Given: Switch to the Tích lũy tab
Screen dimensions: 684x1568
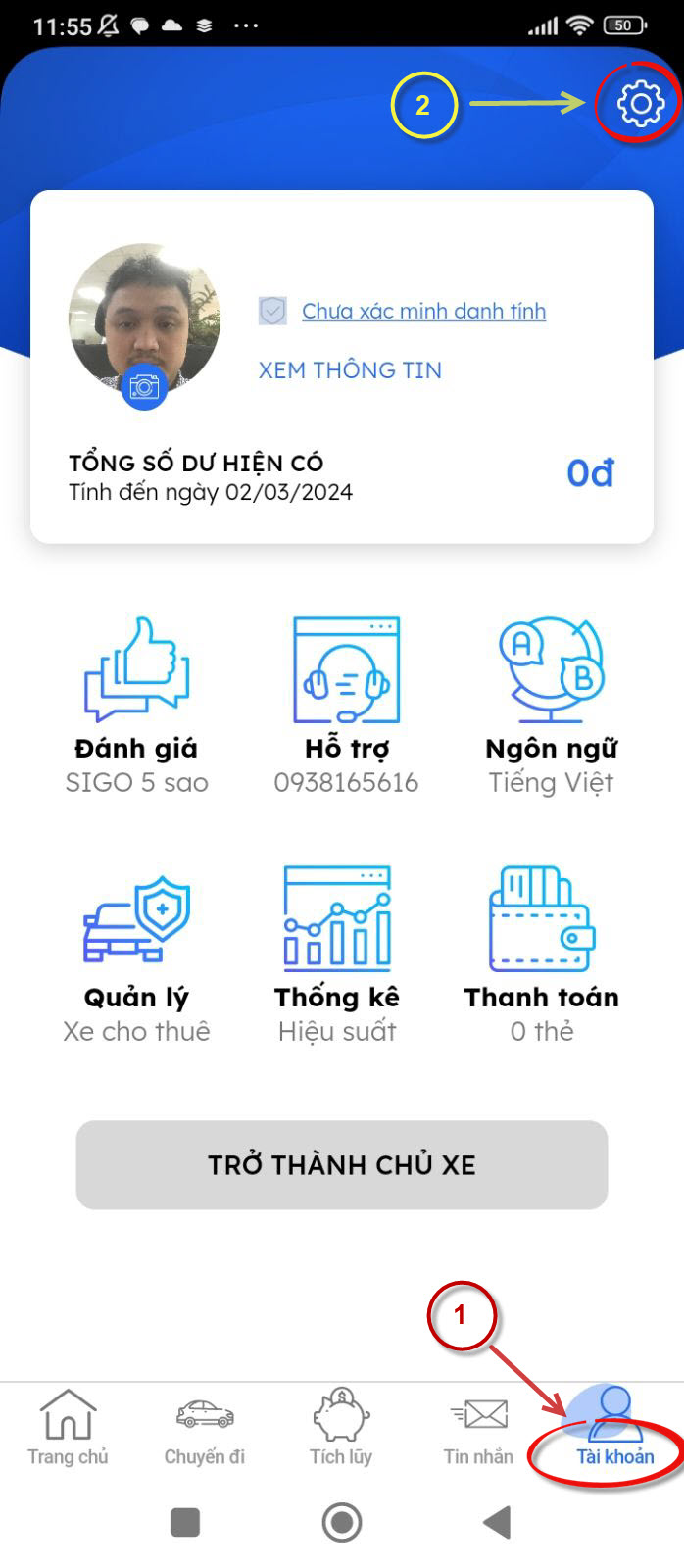Looking at the screenshot, I should [341, 1428].
